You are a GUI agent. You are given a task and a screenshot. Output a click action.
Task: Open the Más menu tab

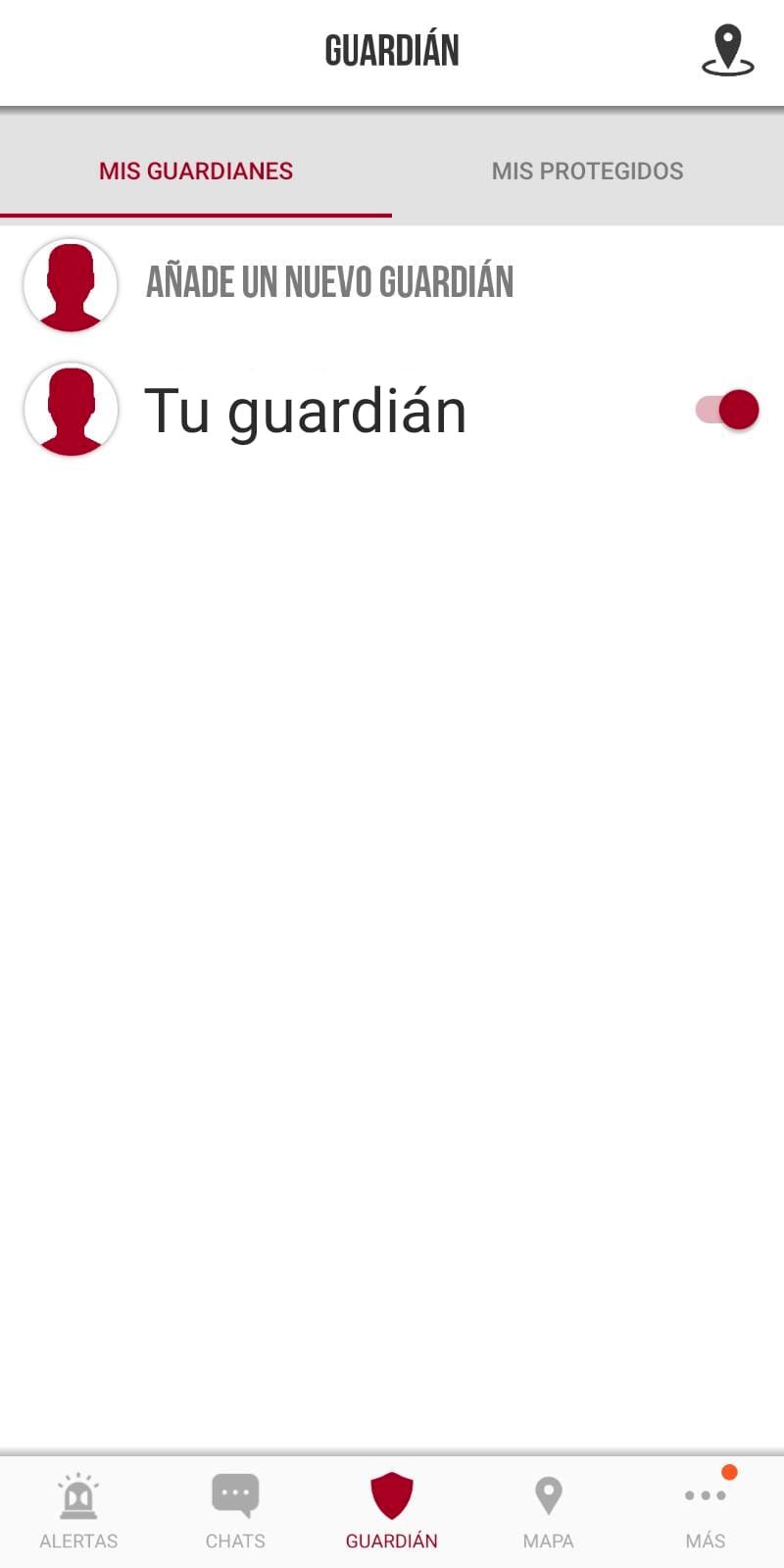706,1510
